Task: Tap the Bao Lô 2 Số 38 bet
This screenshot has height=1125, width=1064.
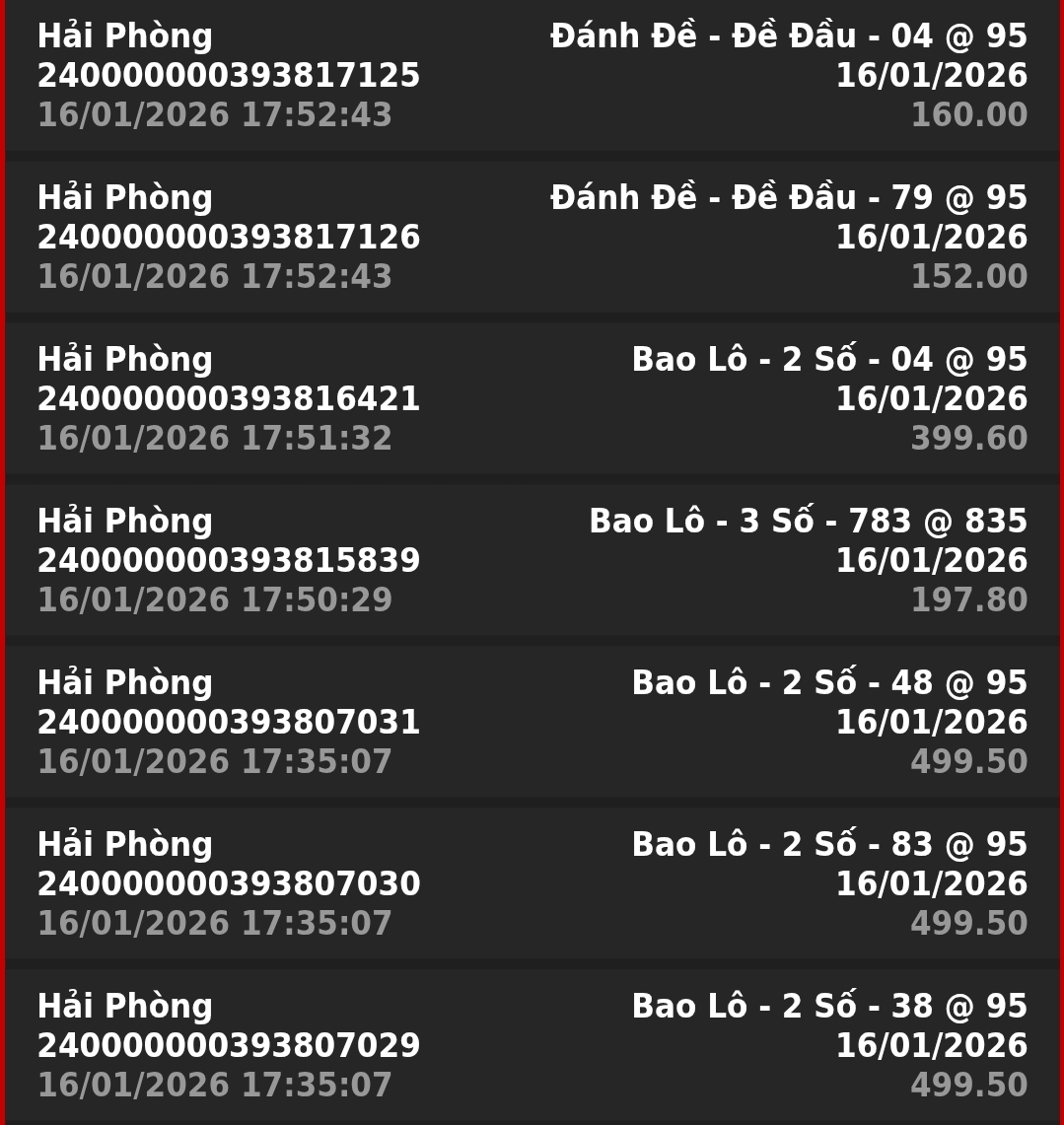Action: coord(532,1046)
